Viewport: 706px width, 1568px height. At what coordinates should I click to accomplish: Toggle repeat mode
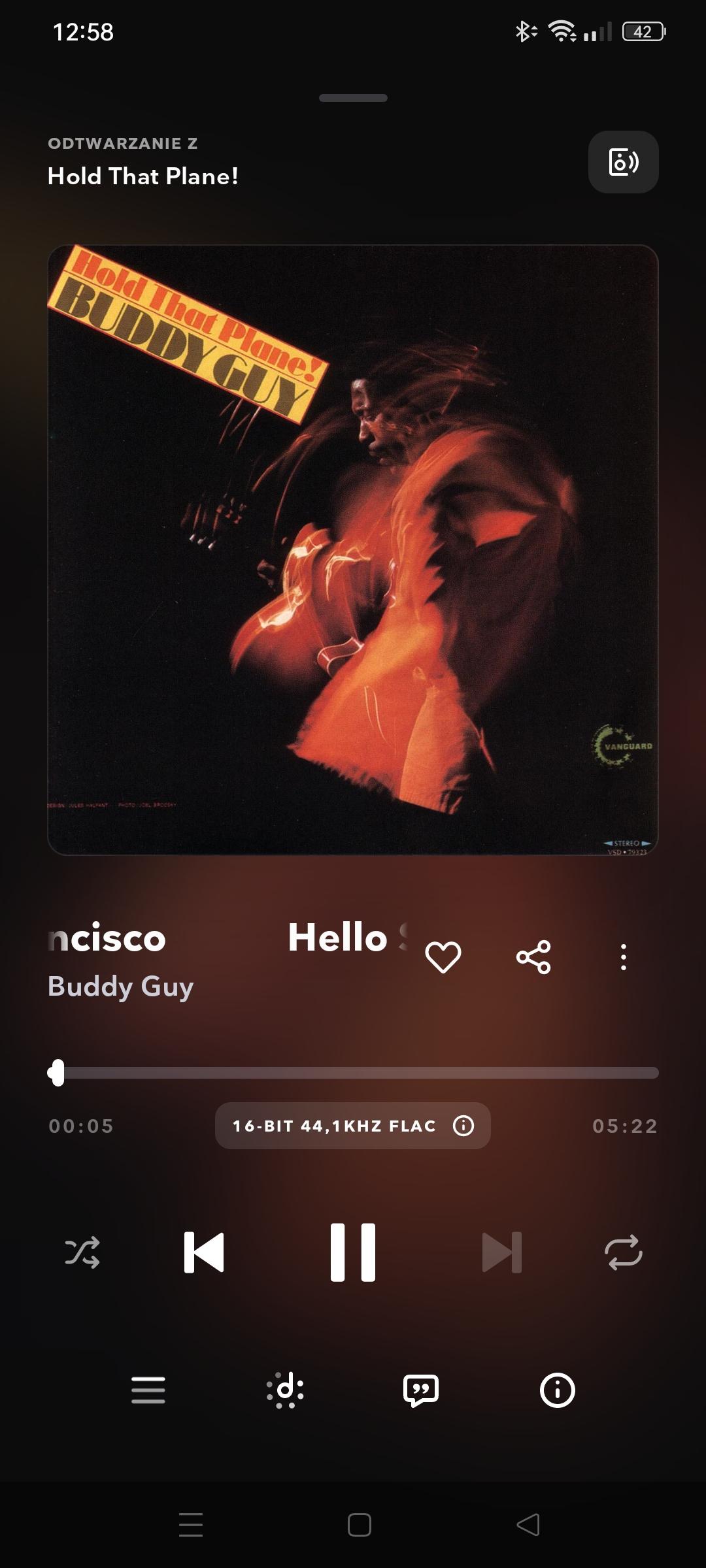(x=623, y=1252)
